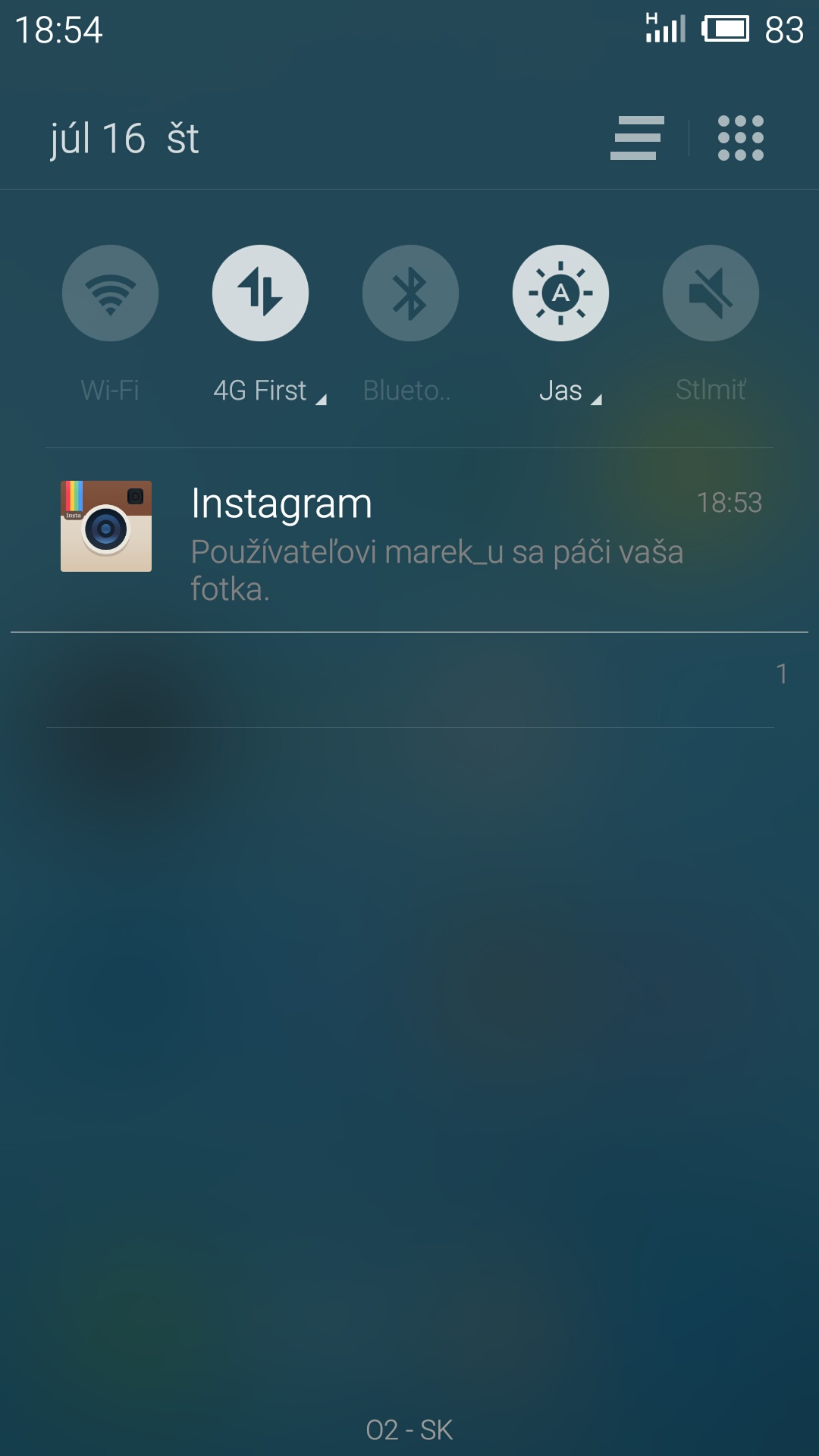Toggle auto brightness (Jas)
This screenshot has height=1456, width=819.
(x=560, y=293)
